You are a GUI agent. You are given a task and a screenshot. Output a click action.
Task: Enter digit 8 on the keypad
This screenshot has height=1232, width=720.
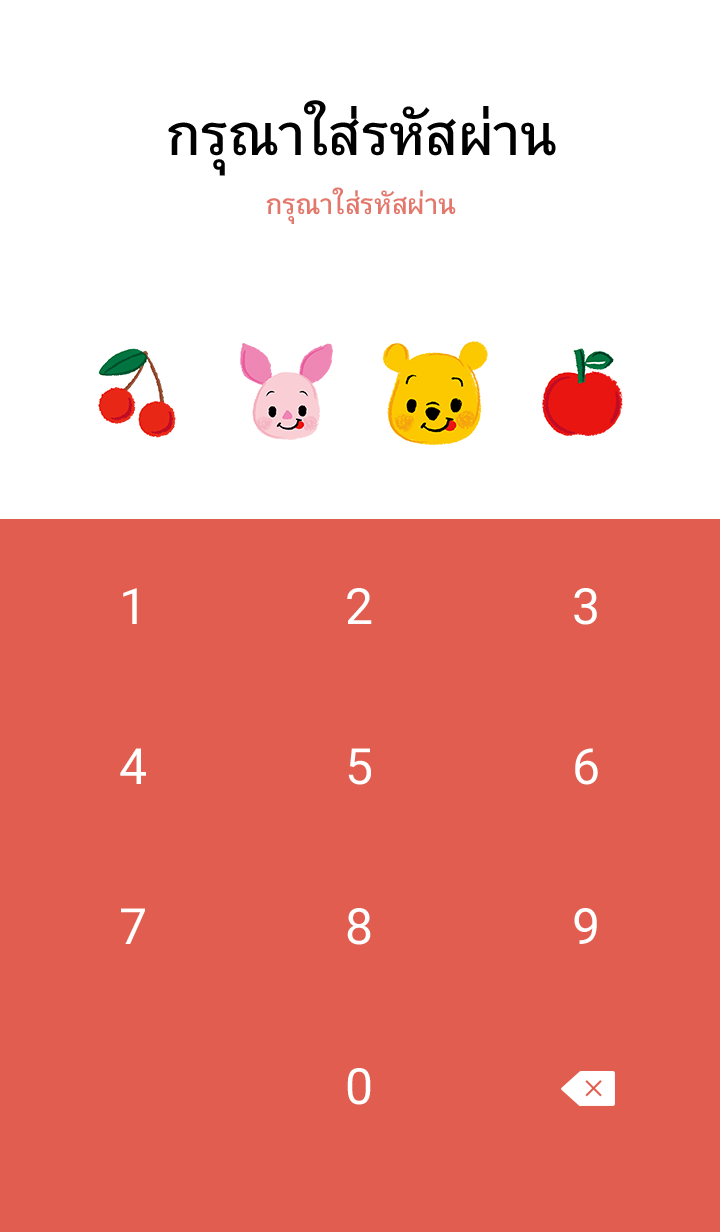click(x=359, y=927)
